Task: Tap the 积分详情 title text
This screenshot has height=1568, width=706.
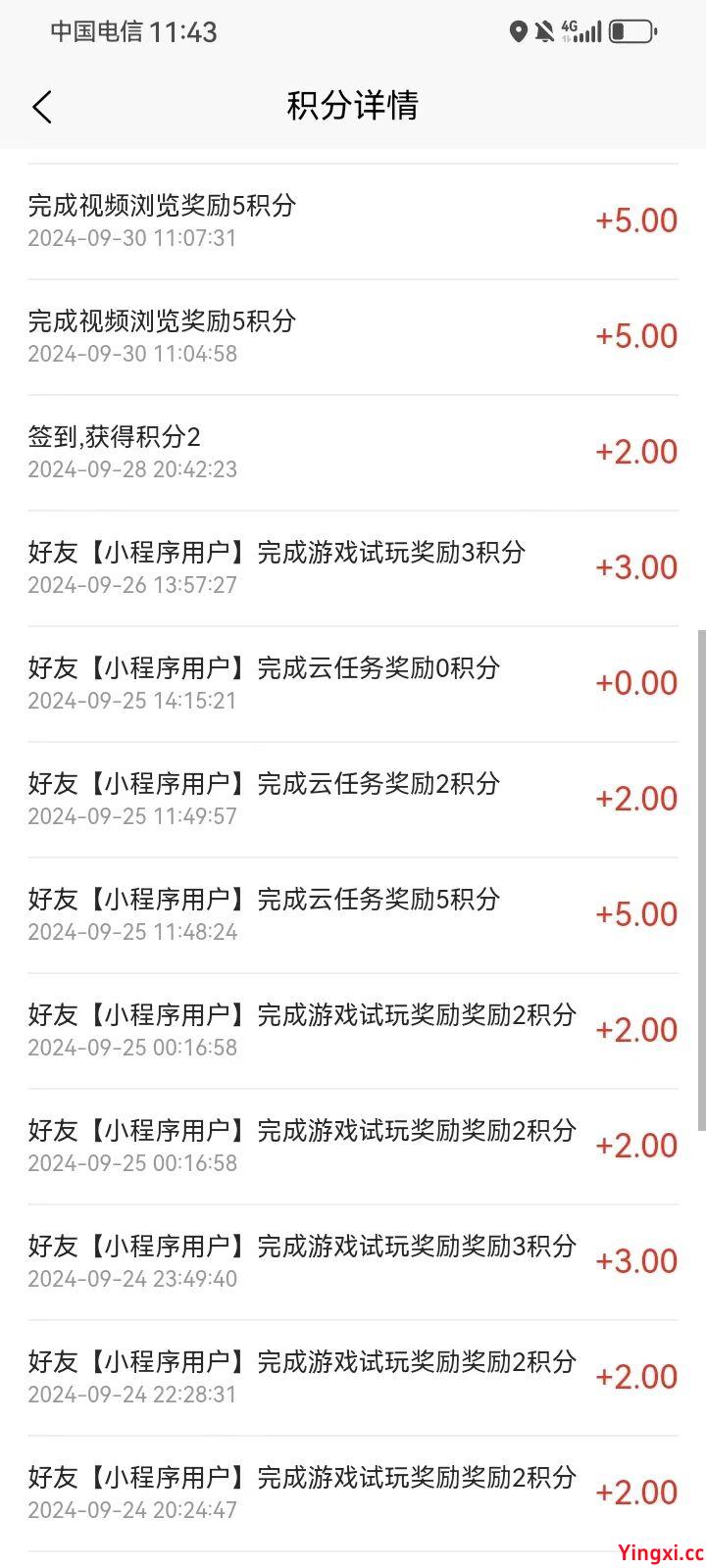Action: coord(352,106)
